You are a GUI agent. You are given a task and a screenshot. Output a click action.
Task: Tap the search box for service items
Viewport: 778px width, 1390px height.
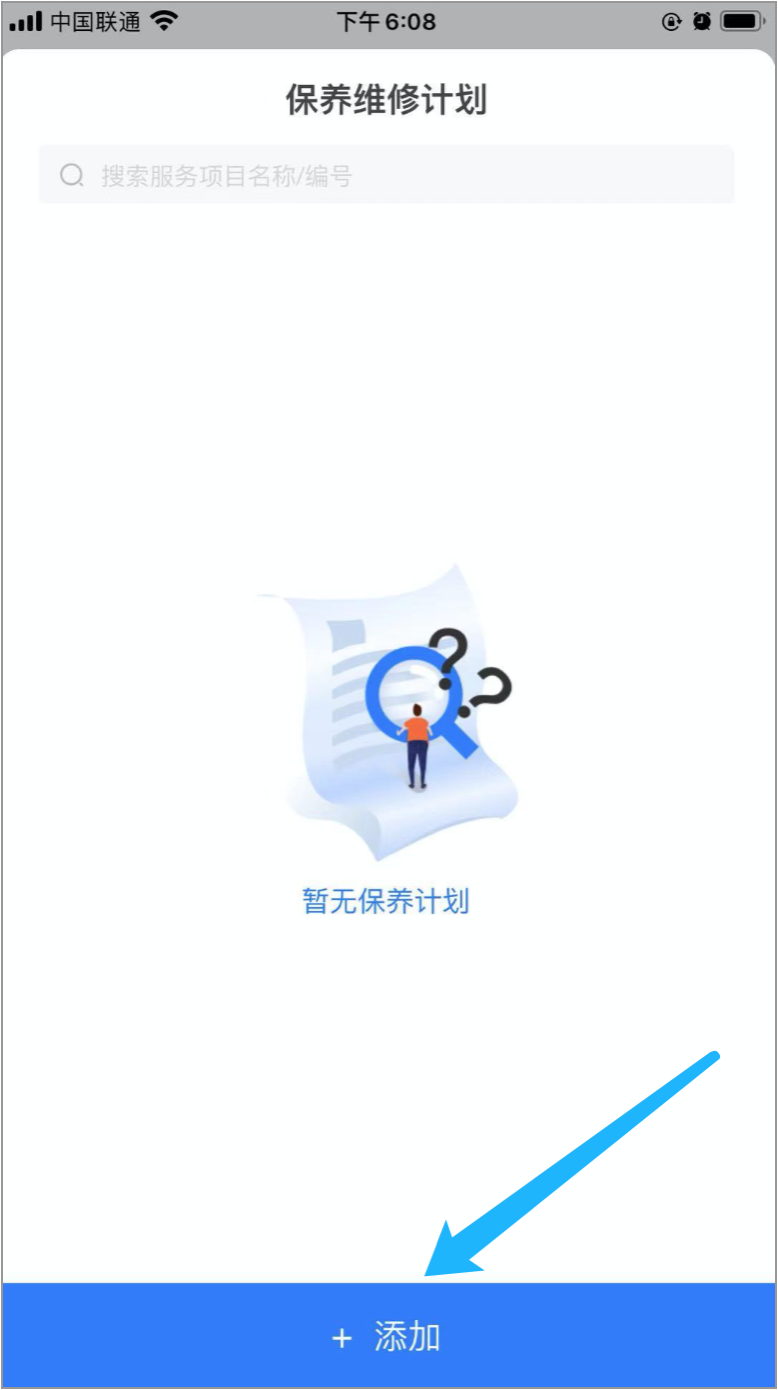pos(387,176)
